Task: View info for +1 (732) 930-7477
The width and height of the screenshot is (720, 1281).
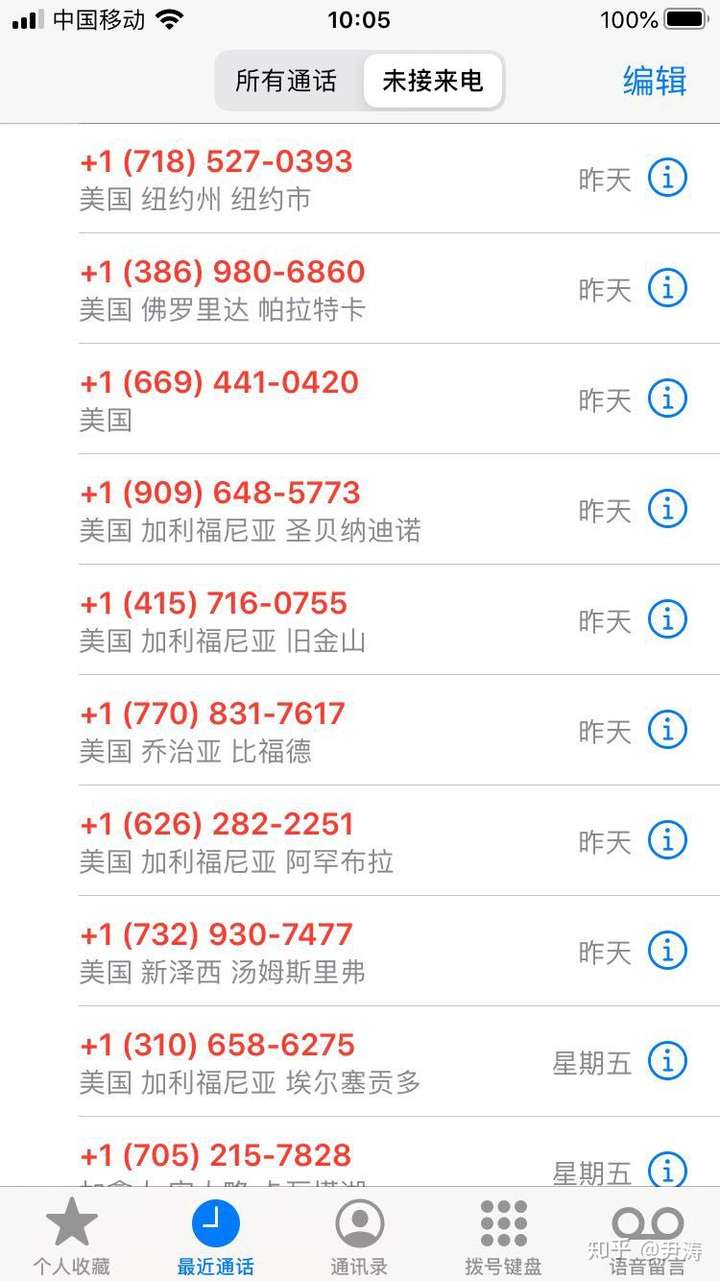Action: (x=667, y=951)
